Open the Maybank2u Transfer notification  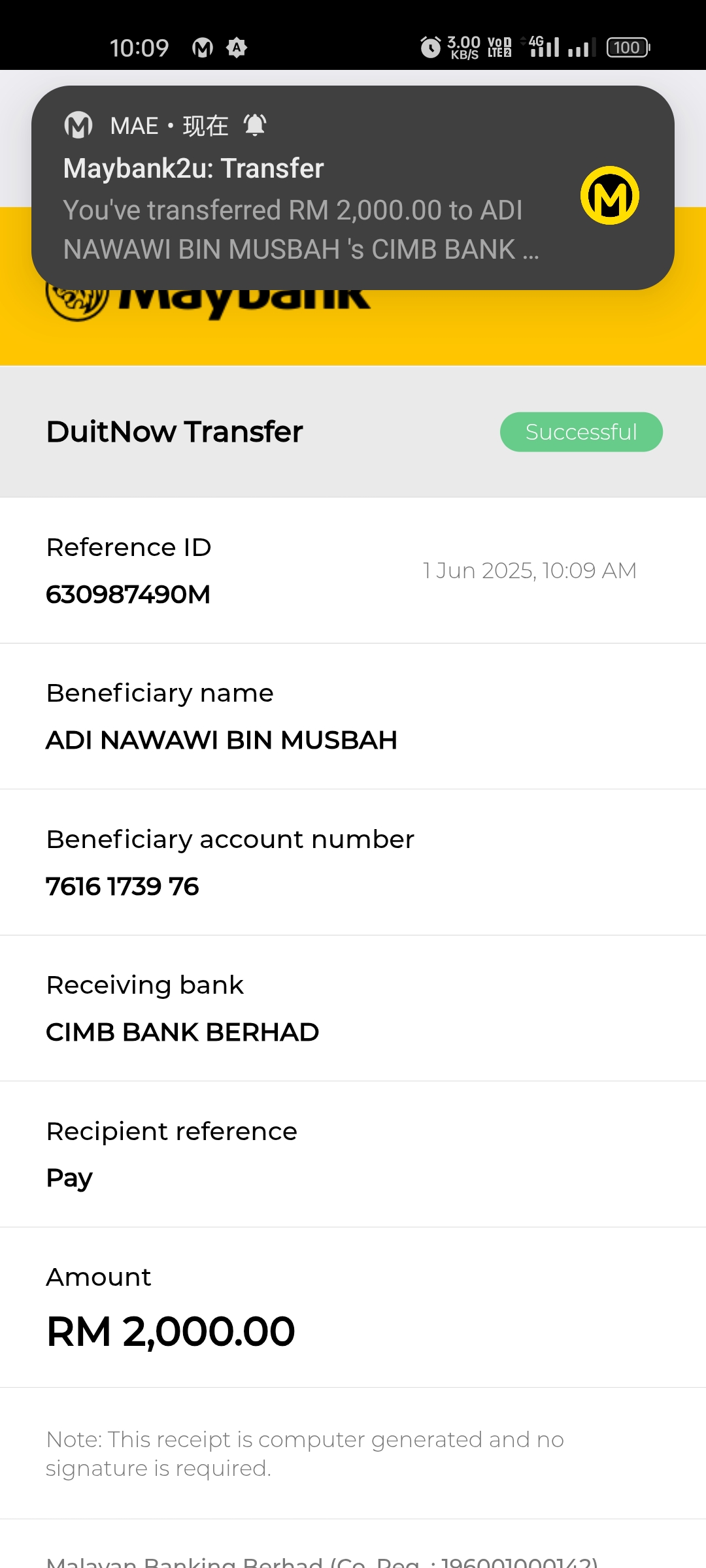pyautogui.click(x=301, y=209)
